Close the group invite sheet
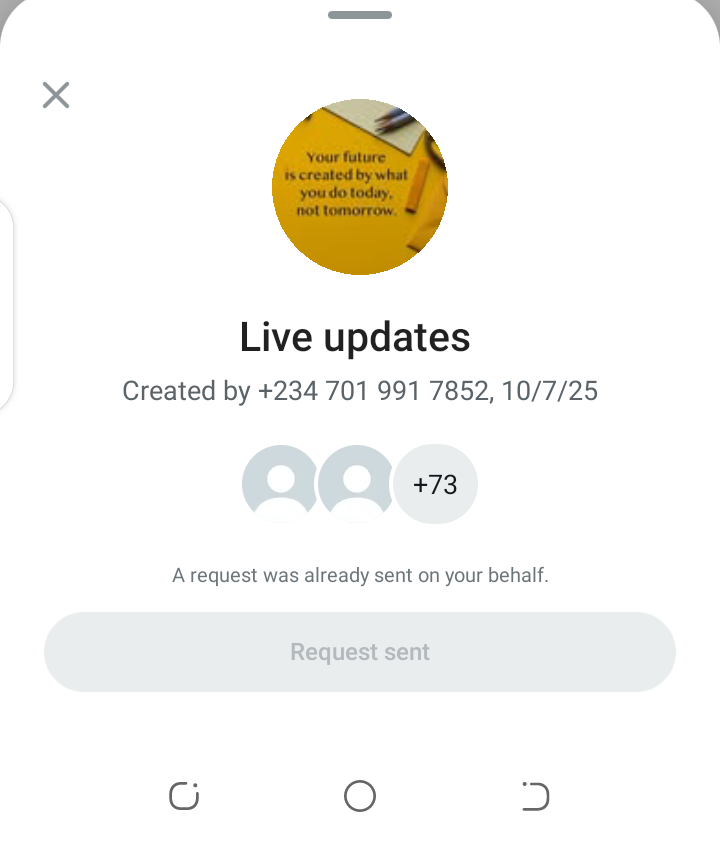 (56, 95)
